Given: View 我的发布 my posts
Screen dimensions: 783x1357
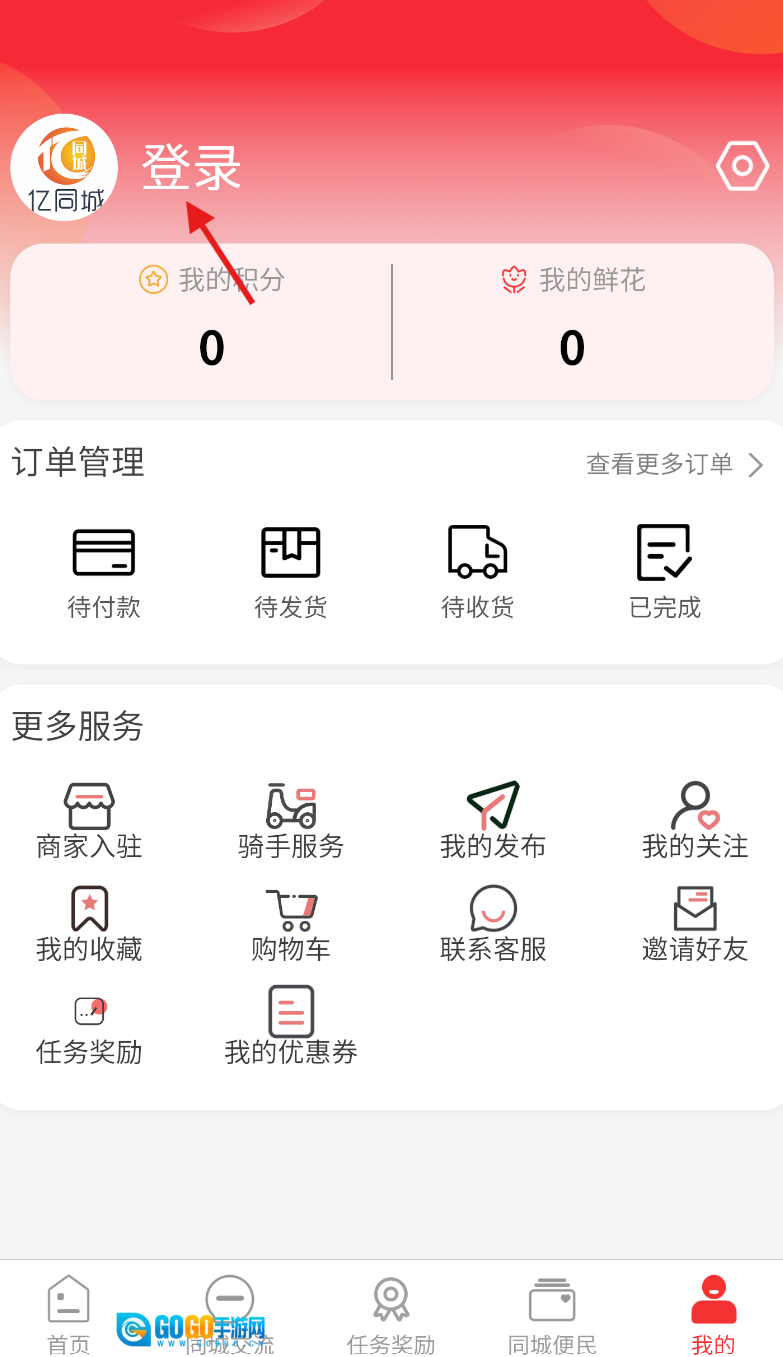Looking at the screenshot, I should pos(493,821).
